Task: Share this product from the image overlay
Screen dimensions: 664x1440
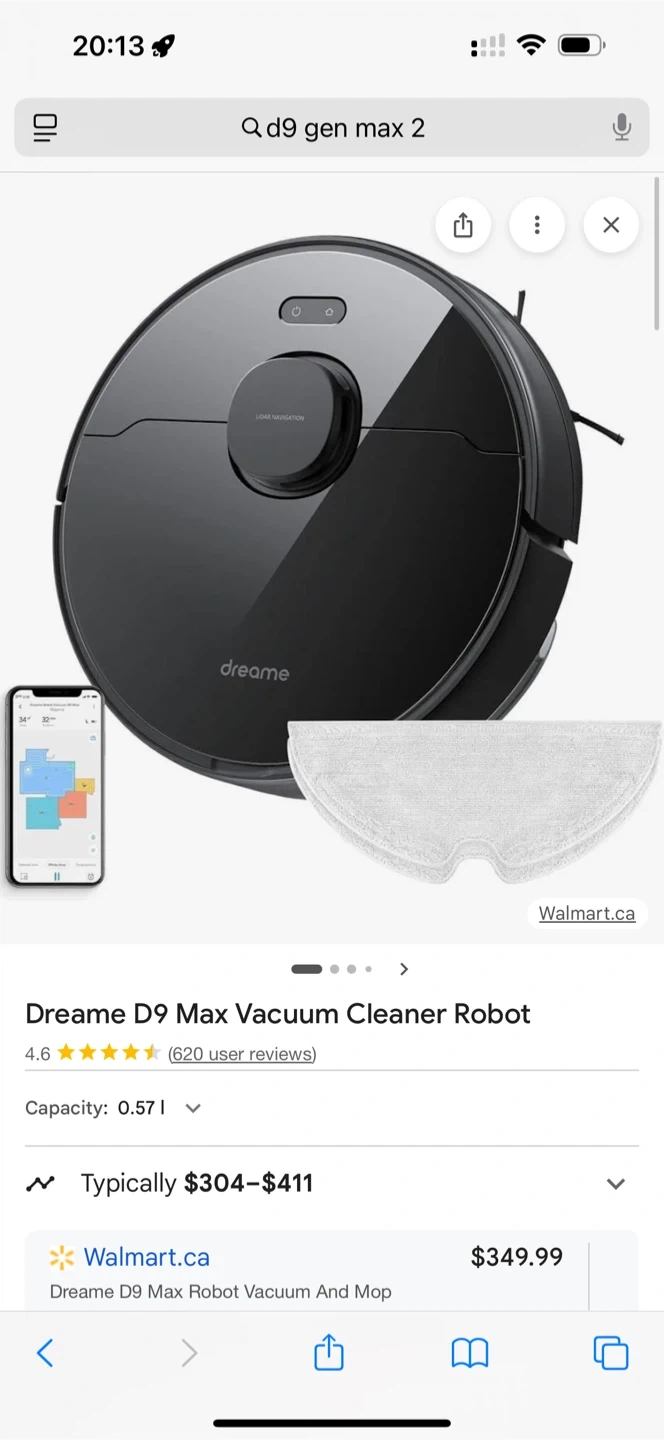Action: click(x=463, y=225)
